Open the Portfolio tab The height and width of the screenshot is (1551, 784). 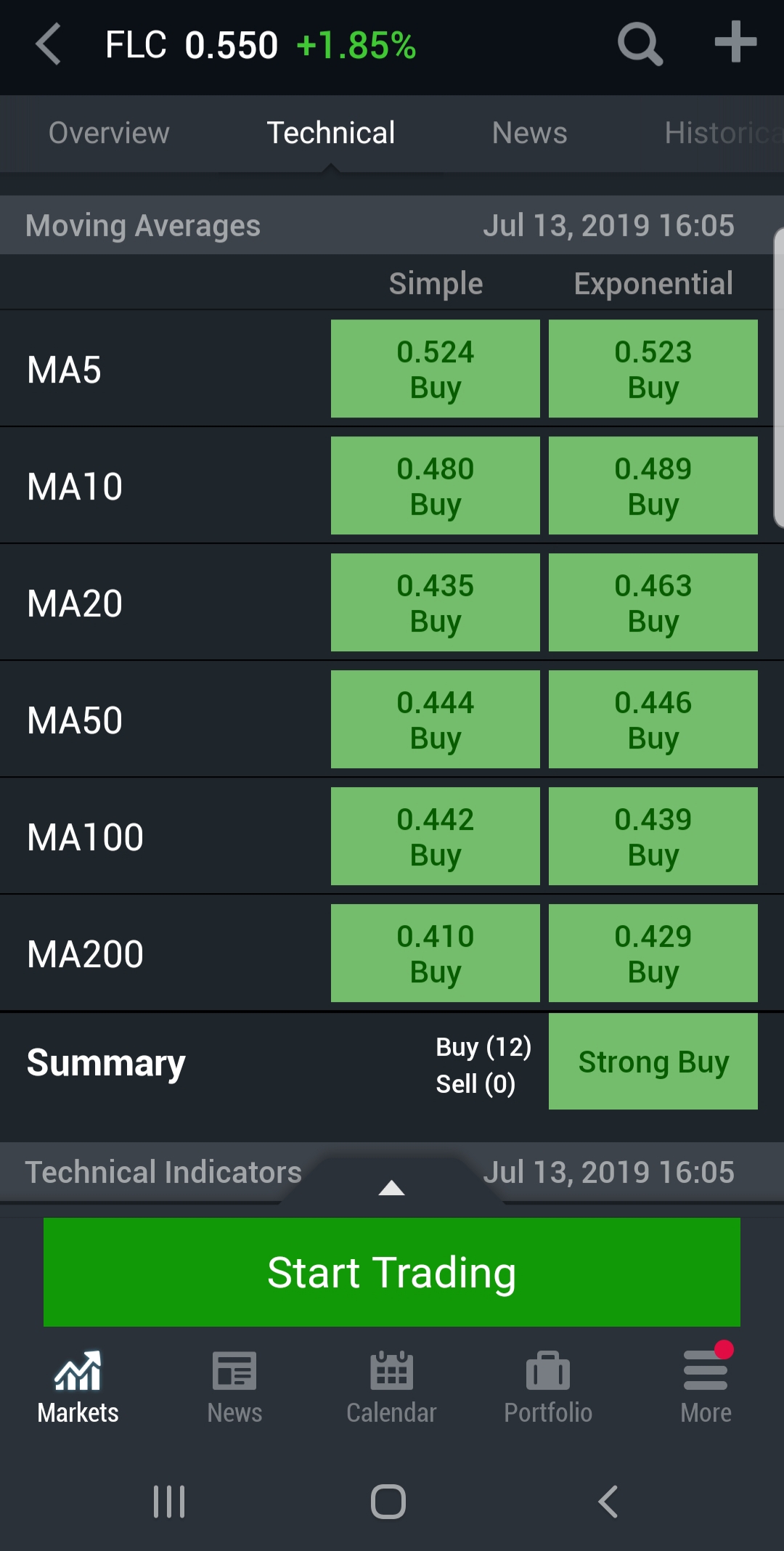pyautogui.click(x=548, y=1388)
